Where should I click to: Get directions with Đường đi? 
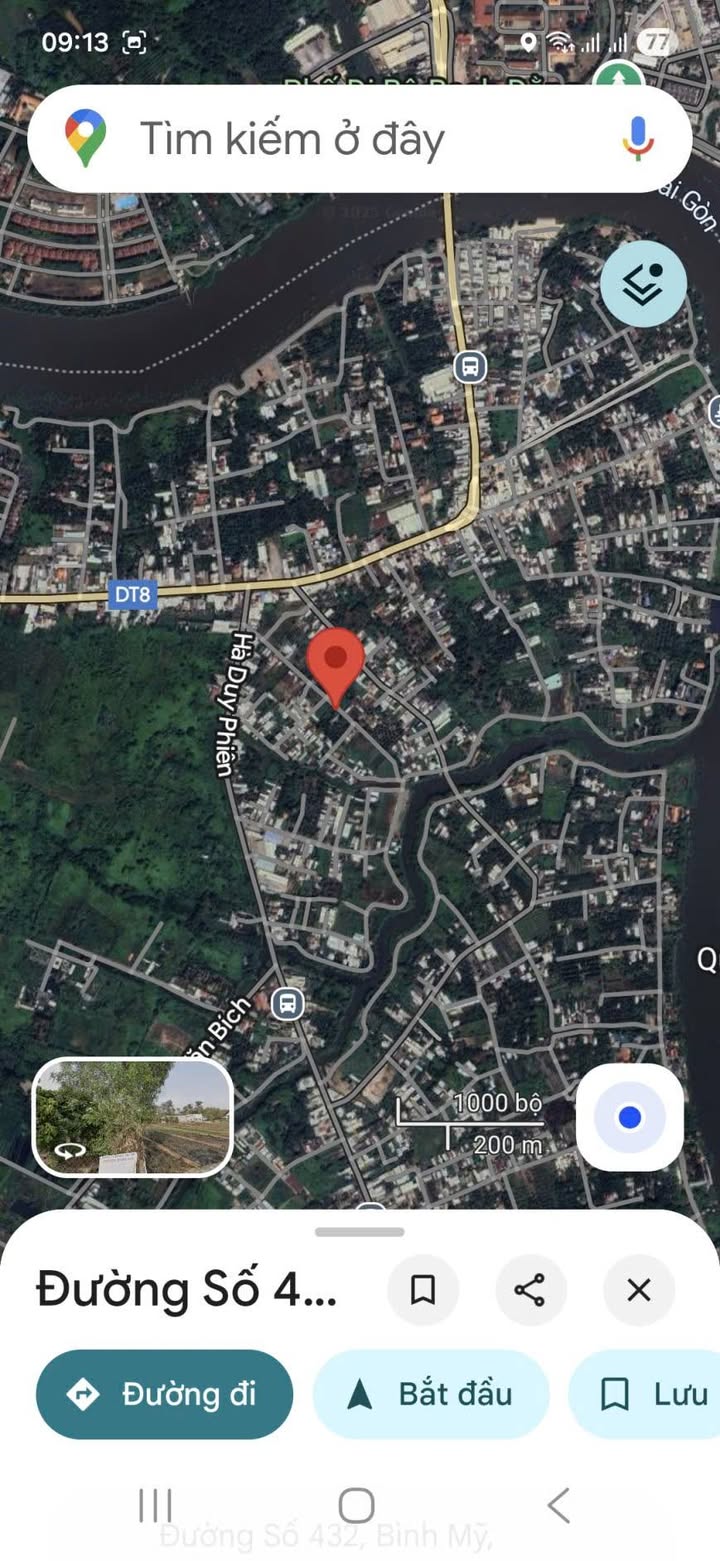coord(165,1394)
